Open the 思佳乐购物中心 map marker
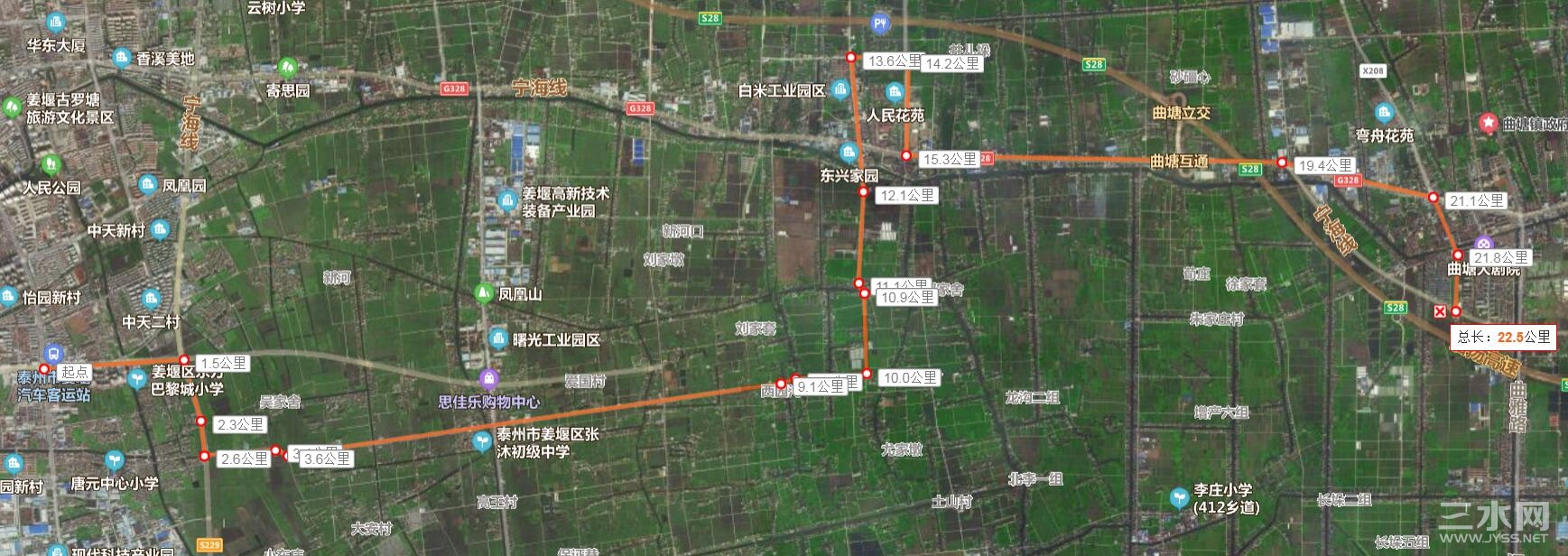This screenshot has width=1568, height=556. (x=489, y=378)
